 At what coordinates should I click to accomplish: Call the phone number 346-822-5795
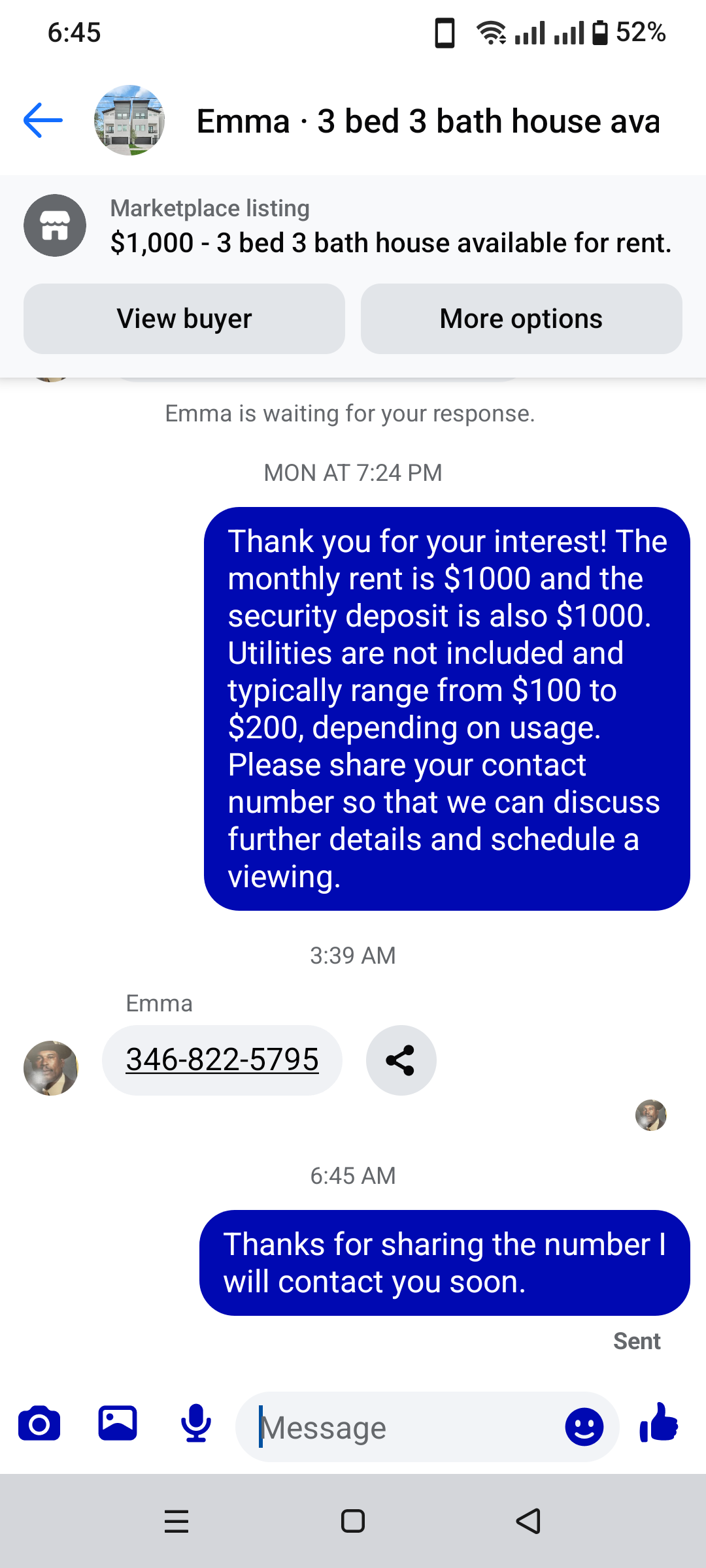pyautogui.click(x=222, y=1060)
